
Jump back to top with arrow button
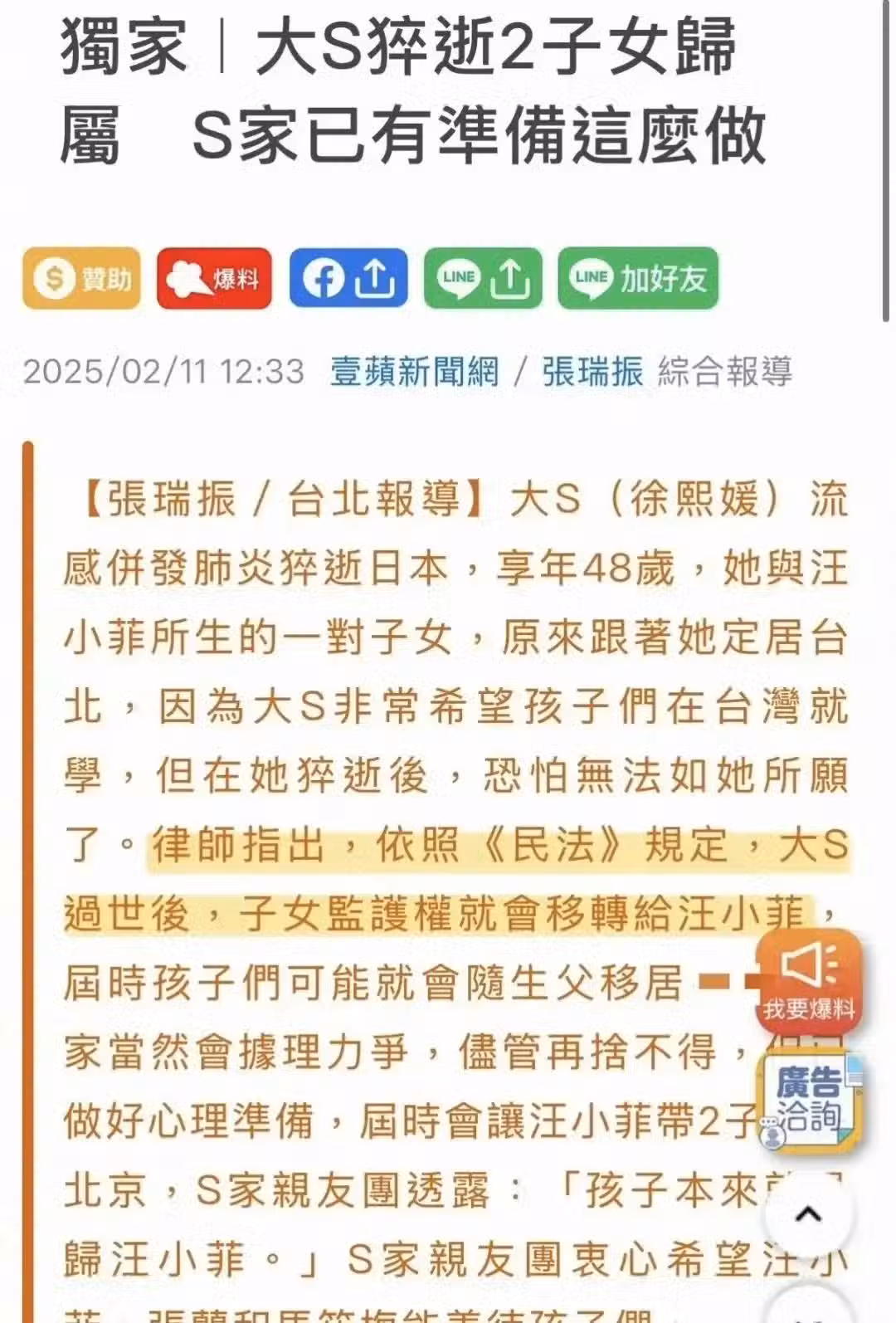(808, 1213)
